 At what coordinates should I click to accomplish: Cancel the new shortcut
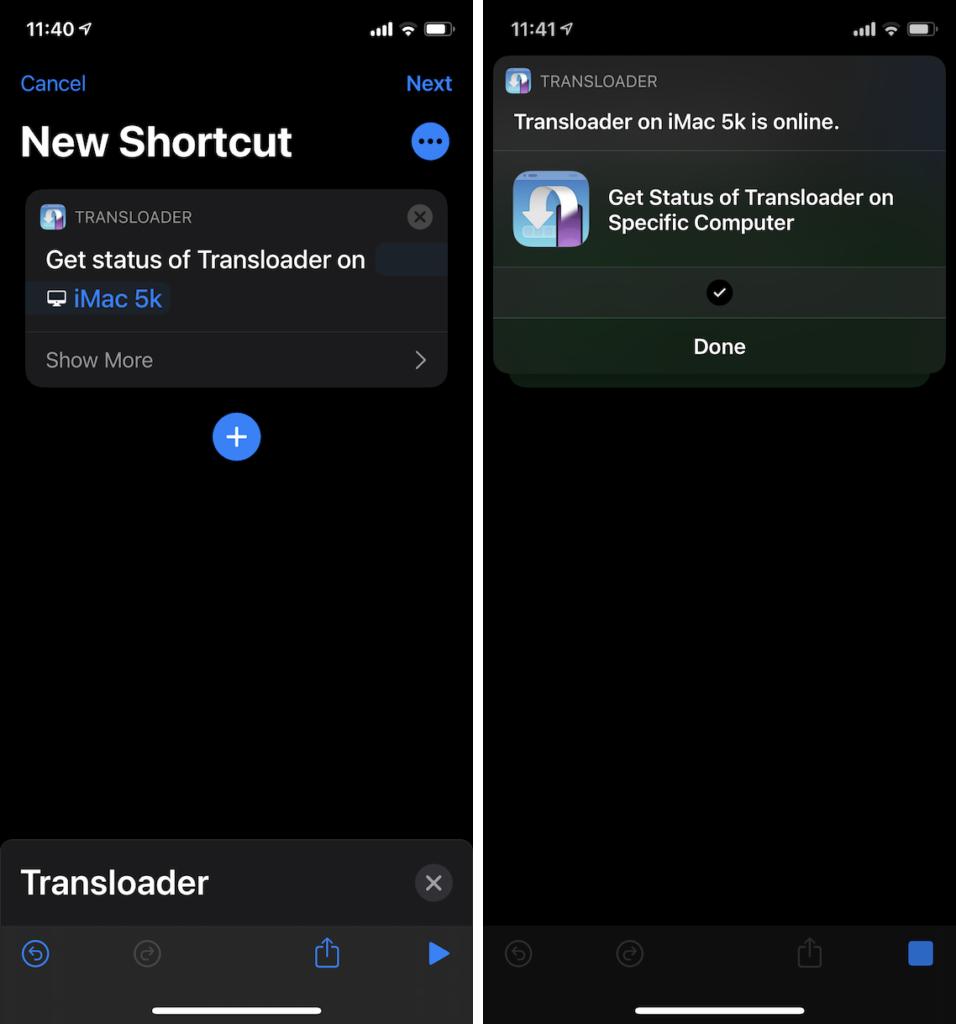click(53, 83)
